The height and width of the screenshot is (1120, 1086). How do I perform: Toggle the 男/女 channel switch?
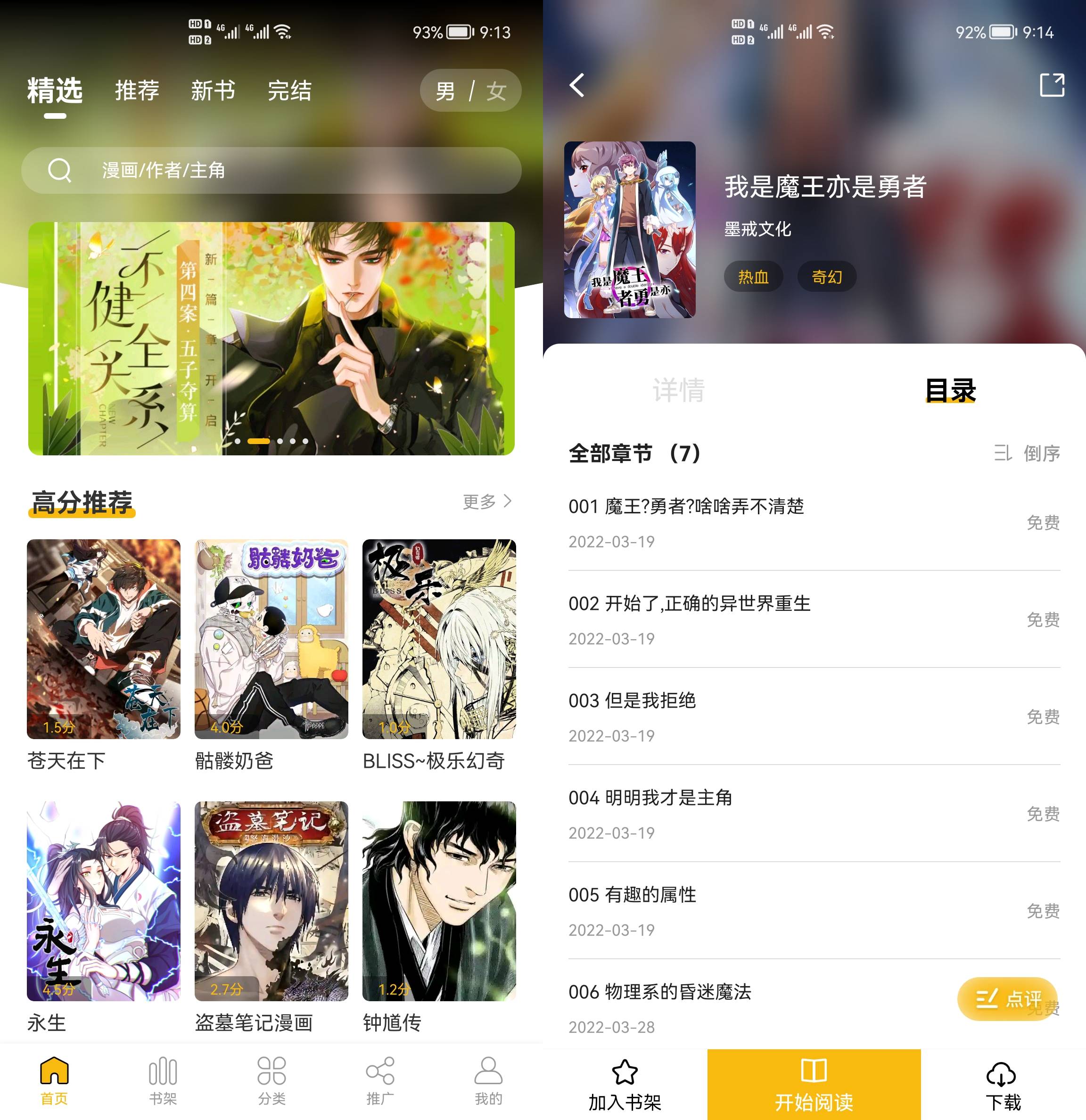470,91
